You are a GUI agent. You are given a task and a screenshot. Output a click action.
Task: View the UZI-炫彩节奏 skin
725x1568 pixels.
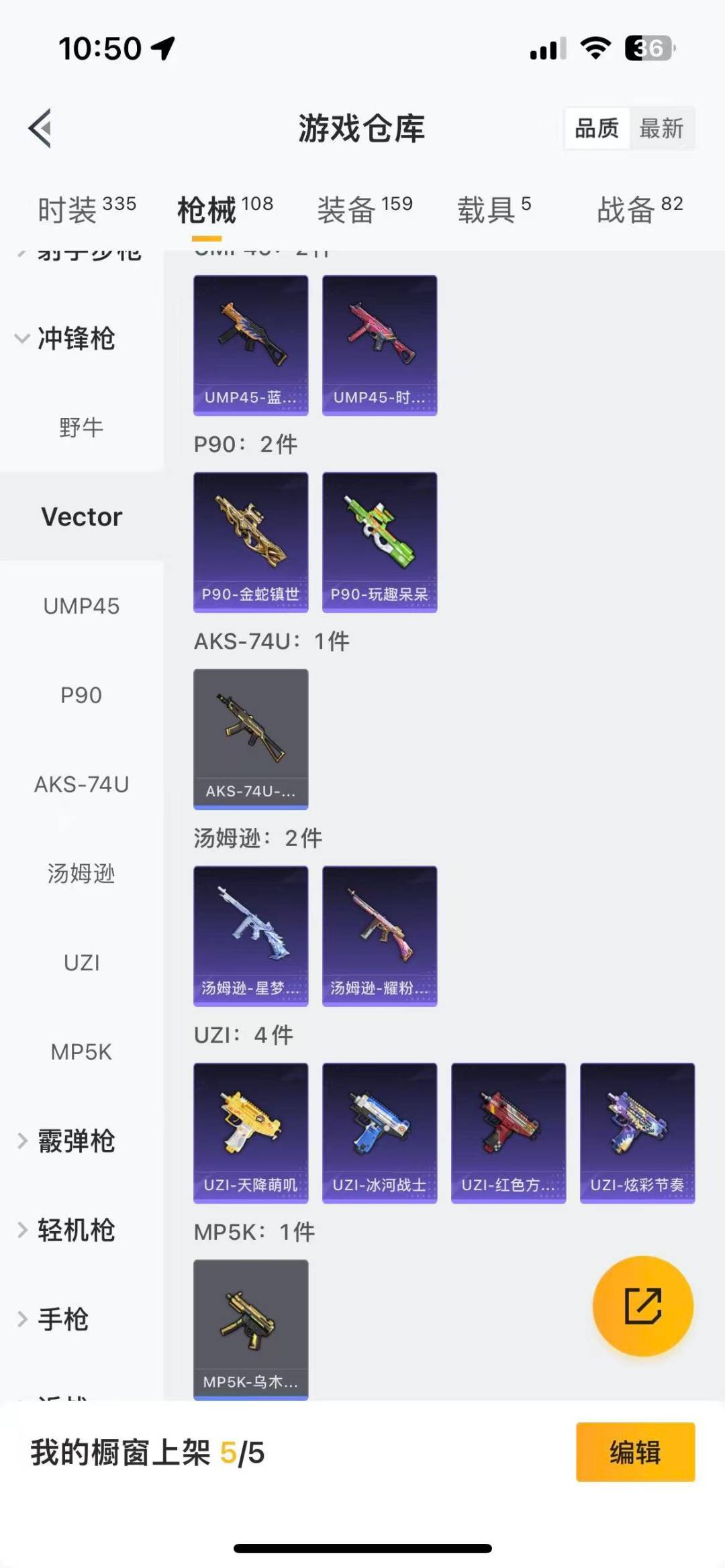pyautogui.click(x=637, y=1133)
